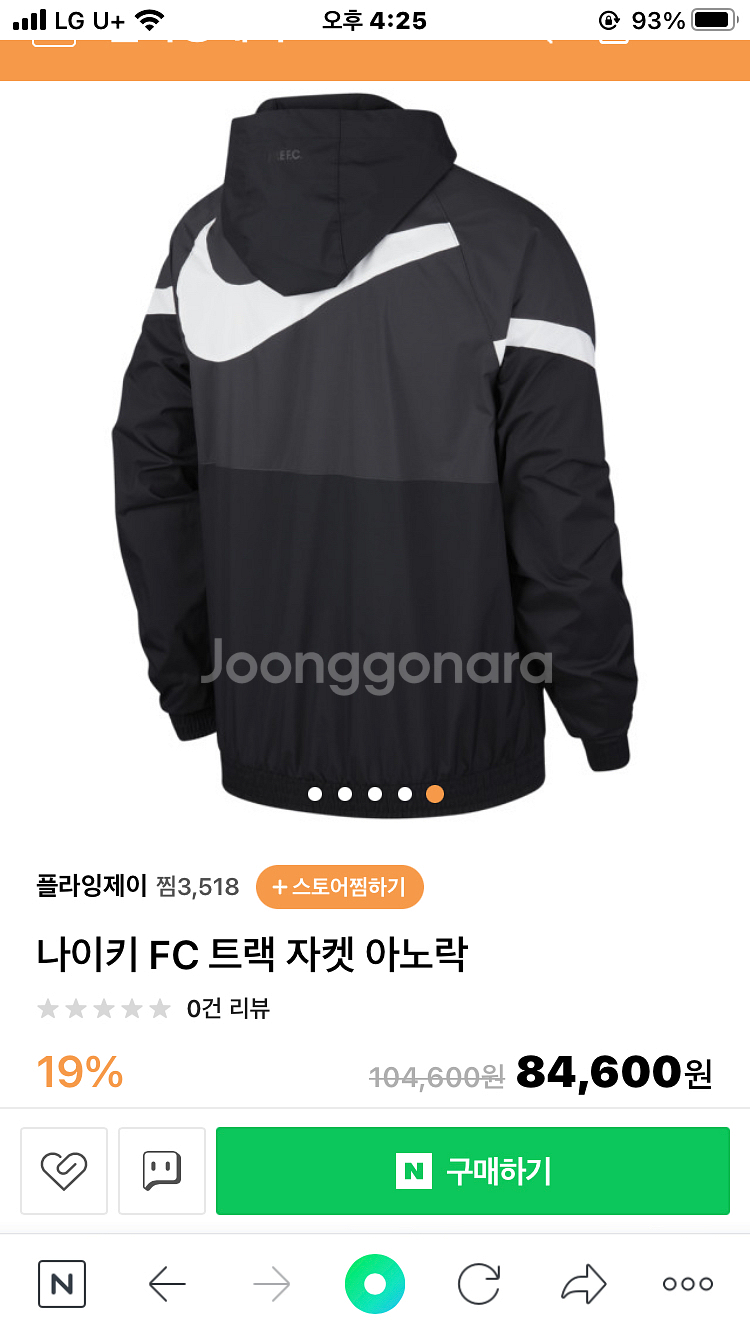Share this page with the arrow icon
Screen dimensions: 750x1334
(x=584, y=1284)
